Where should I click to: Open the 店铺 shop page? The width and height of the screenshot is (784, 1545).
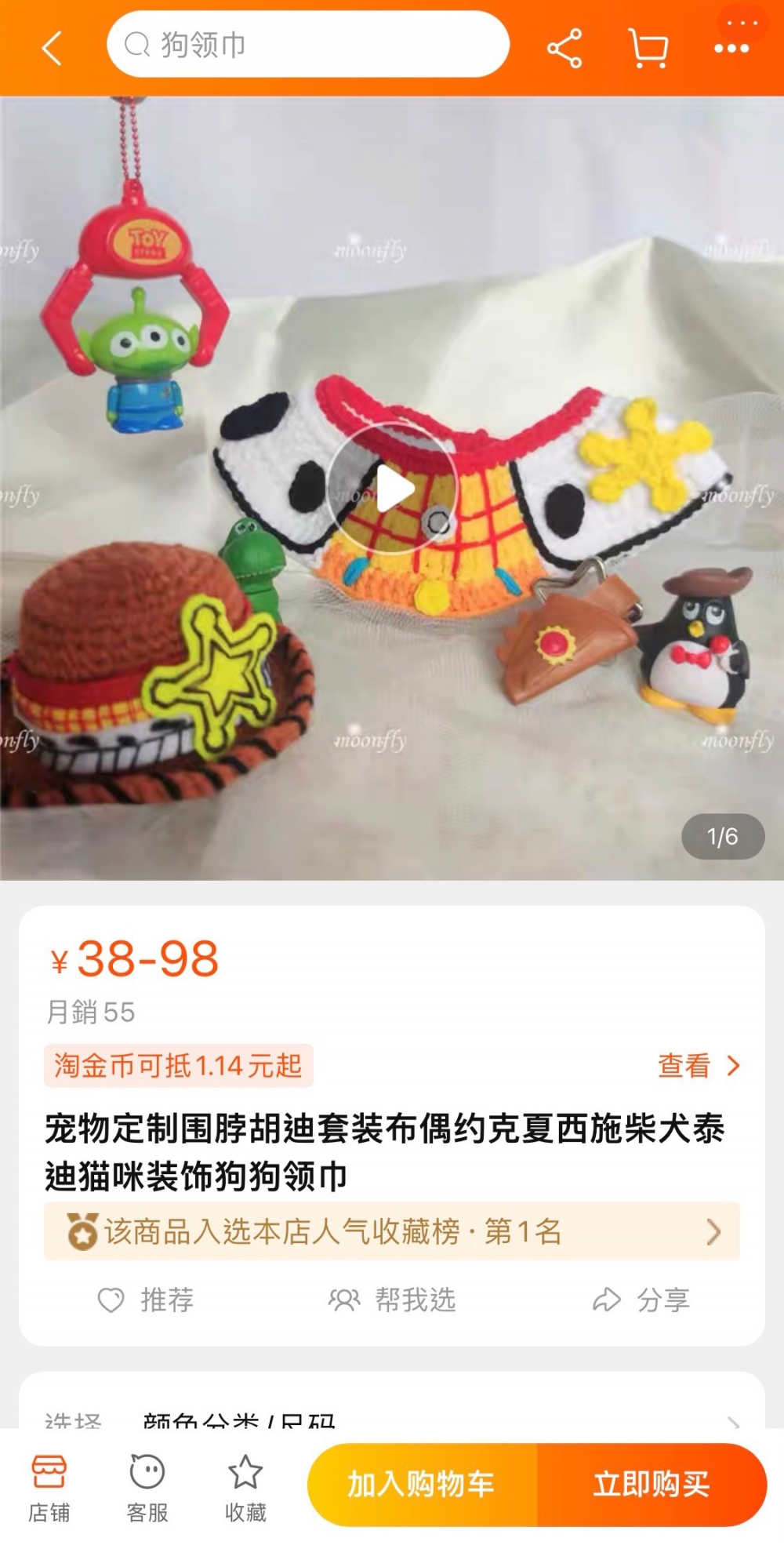[49, 1487]
